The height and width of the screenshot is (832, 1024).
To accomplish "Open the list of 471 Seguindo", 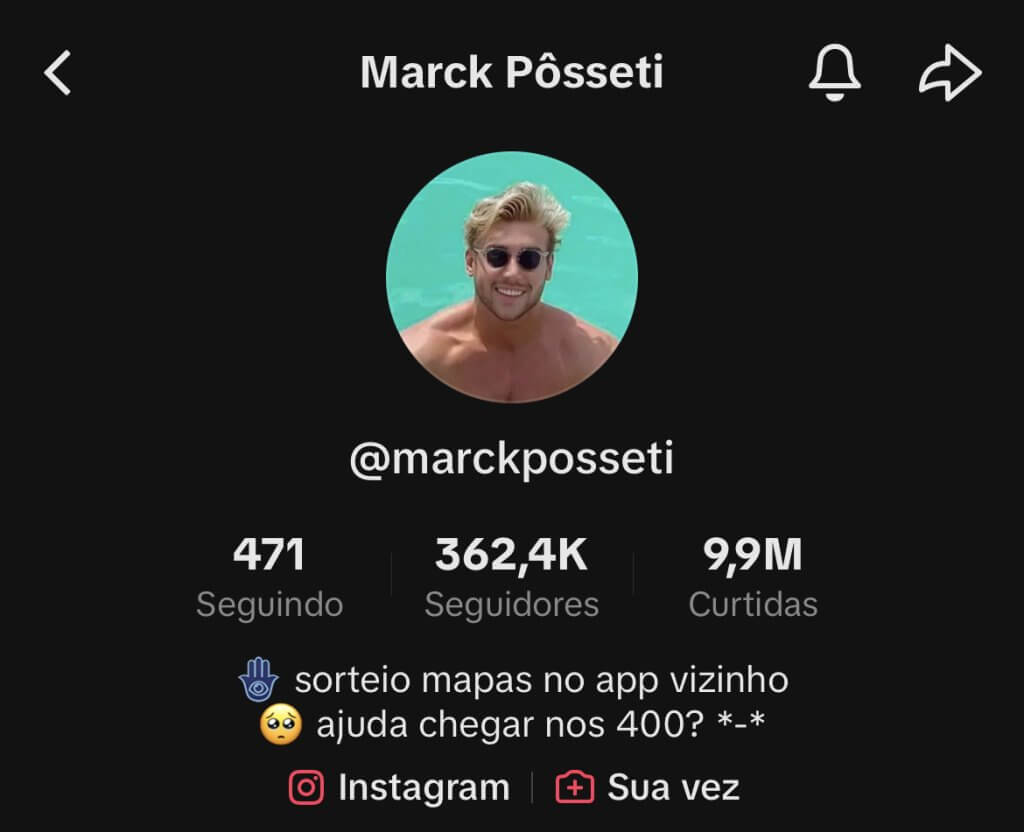I will 269,577.
